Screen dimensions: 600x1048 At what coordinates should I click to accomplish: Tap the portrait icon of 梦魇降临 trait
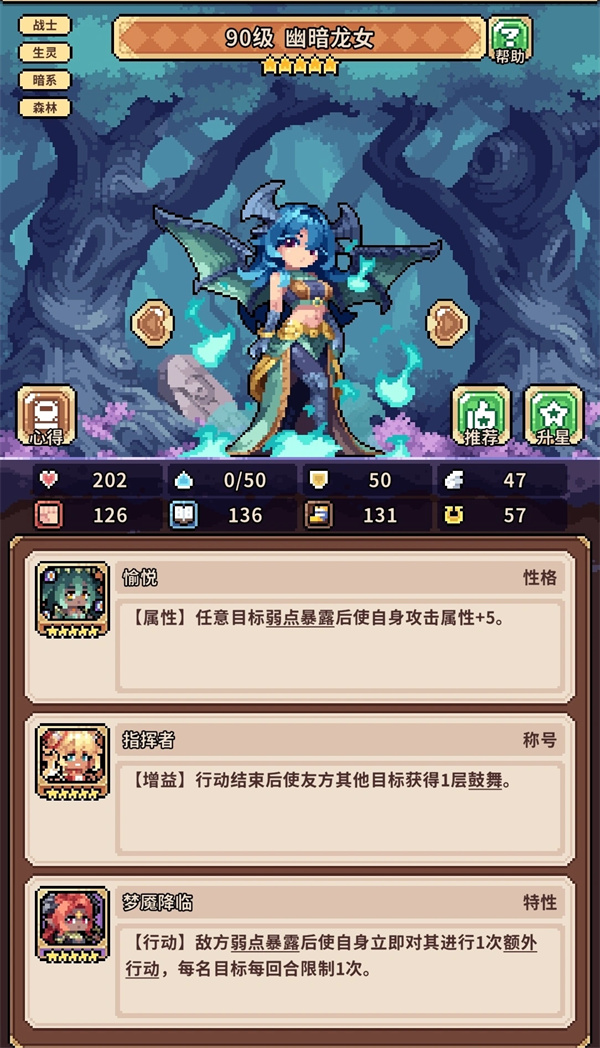point(72,925)
